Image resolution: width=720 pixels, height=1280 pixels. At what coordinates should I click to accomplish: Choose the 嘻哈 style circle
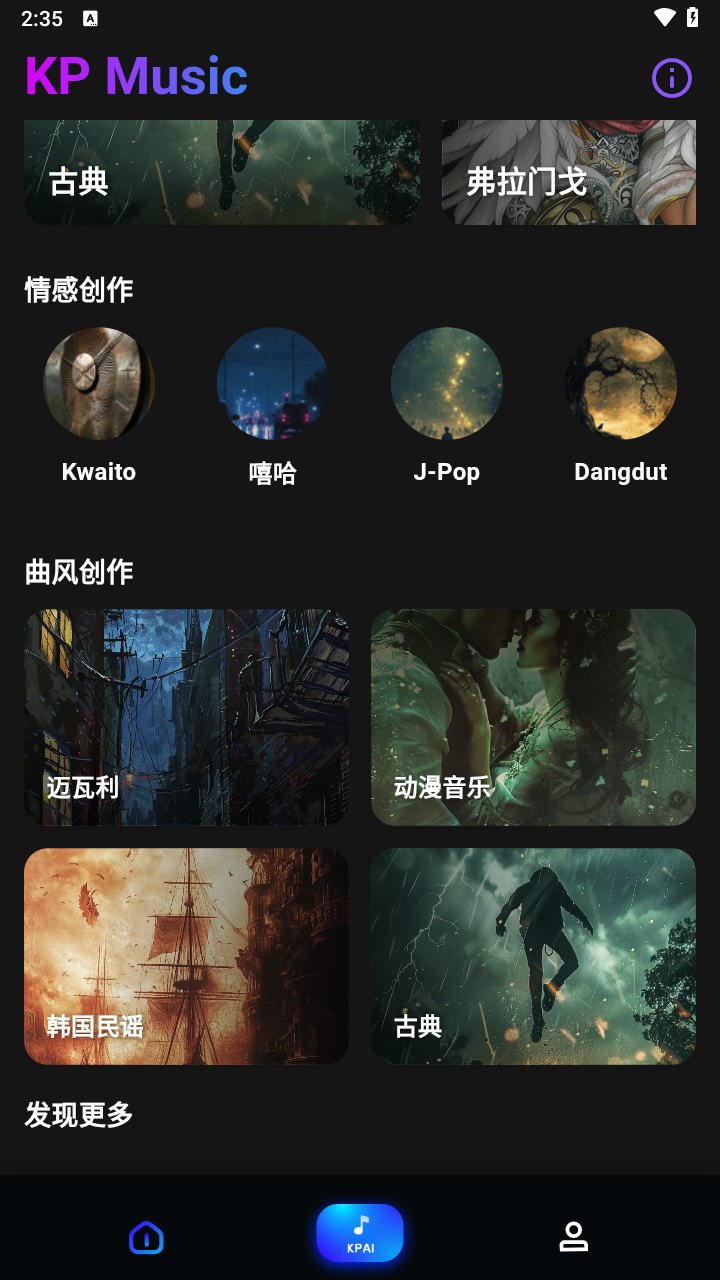click(x=272, y=384)
